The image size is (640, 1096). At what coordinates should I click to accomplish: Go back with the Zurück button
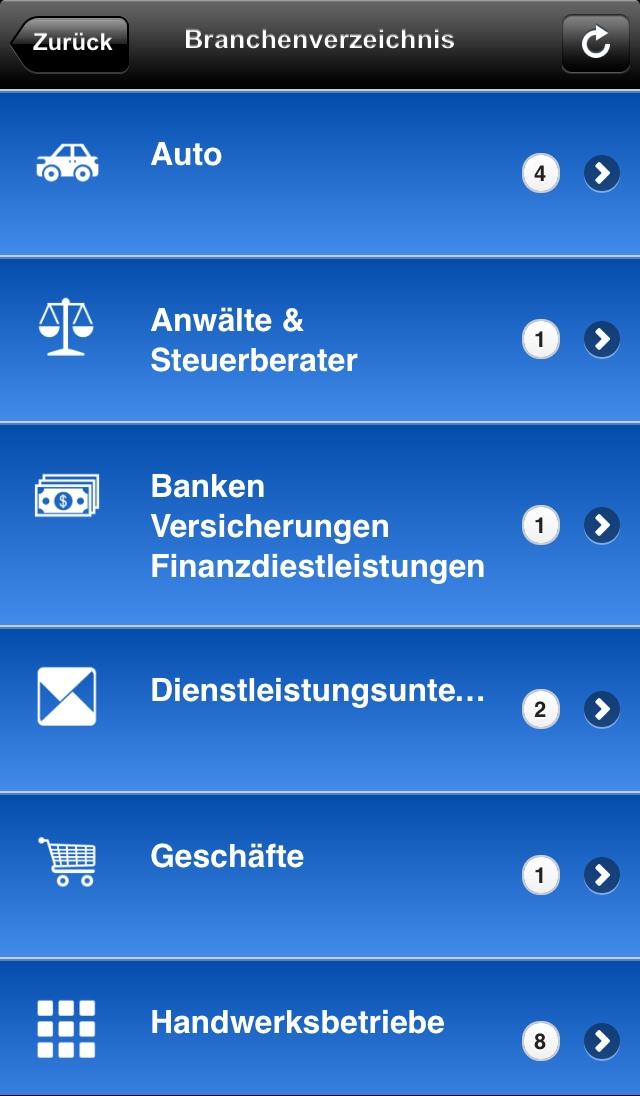click(70, 43)
